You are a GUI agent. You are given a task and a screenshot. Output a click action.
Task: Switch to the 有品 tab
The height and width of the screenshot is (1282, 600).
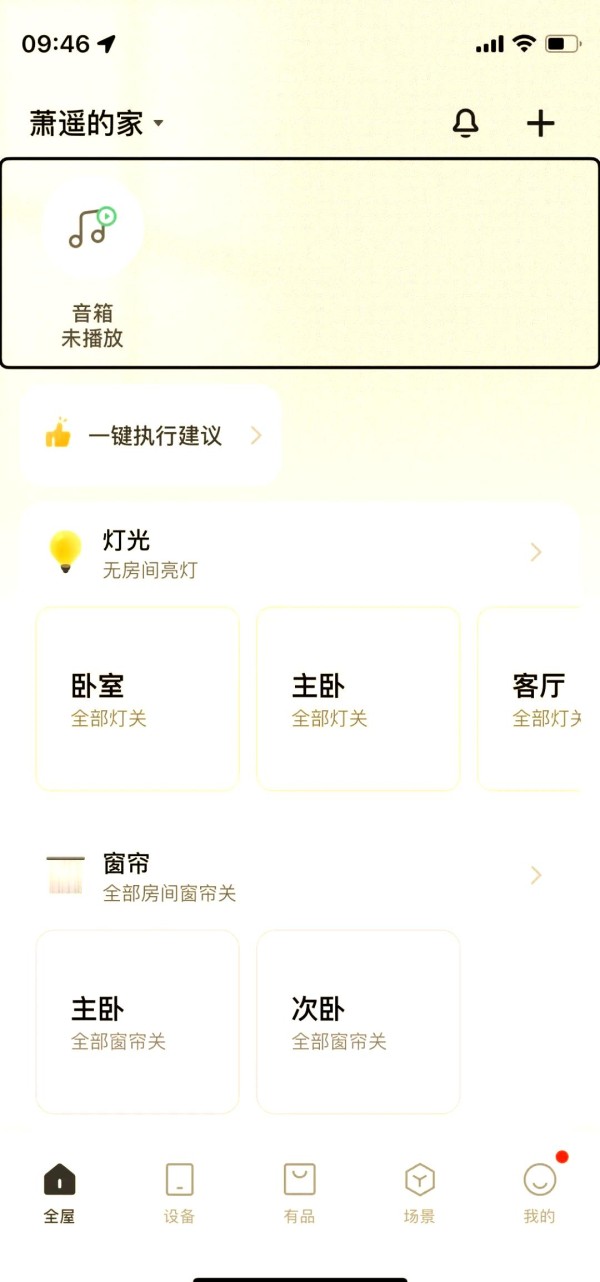coord(300,1194)
